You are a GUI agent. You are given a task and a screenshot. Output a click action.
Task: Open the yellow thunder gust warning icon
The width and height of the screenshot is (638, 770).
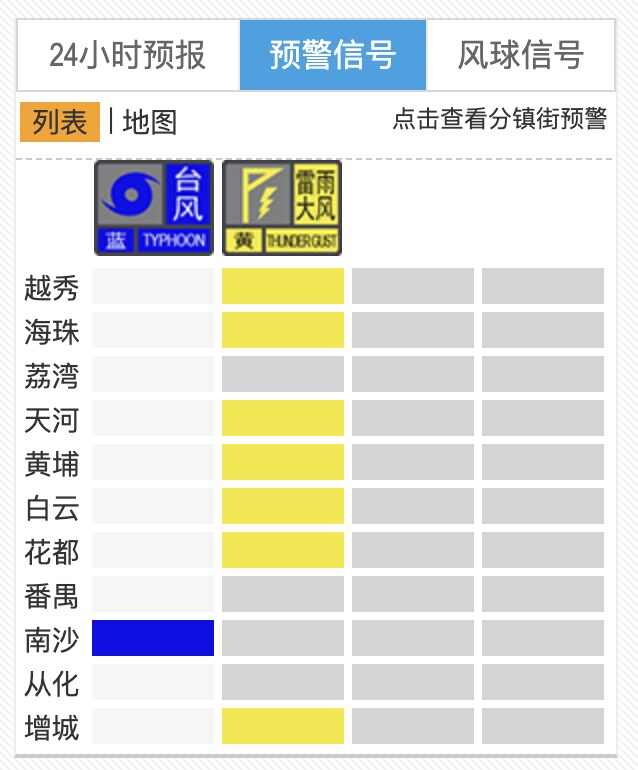pyautogui.click(x=282, y=208)
